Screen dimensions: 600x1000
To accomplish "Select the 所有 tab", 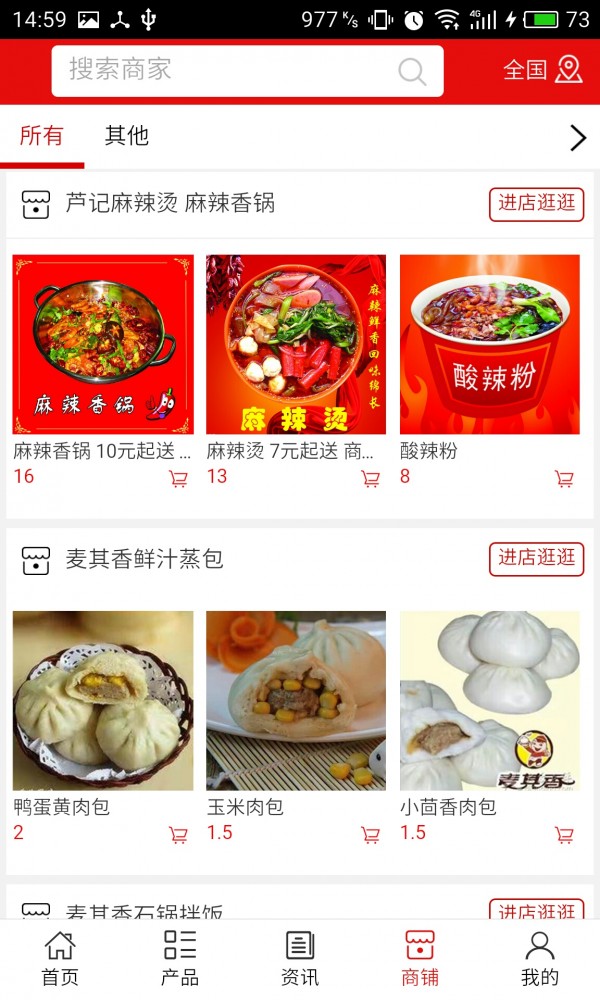I will (41, 136).
